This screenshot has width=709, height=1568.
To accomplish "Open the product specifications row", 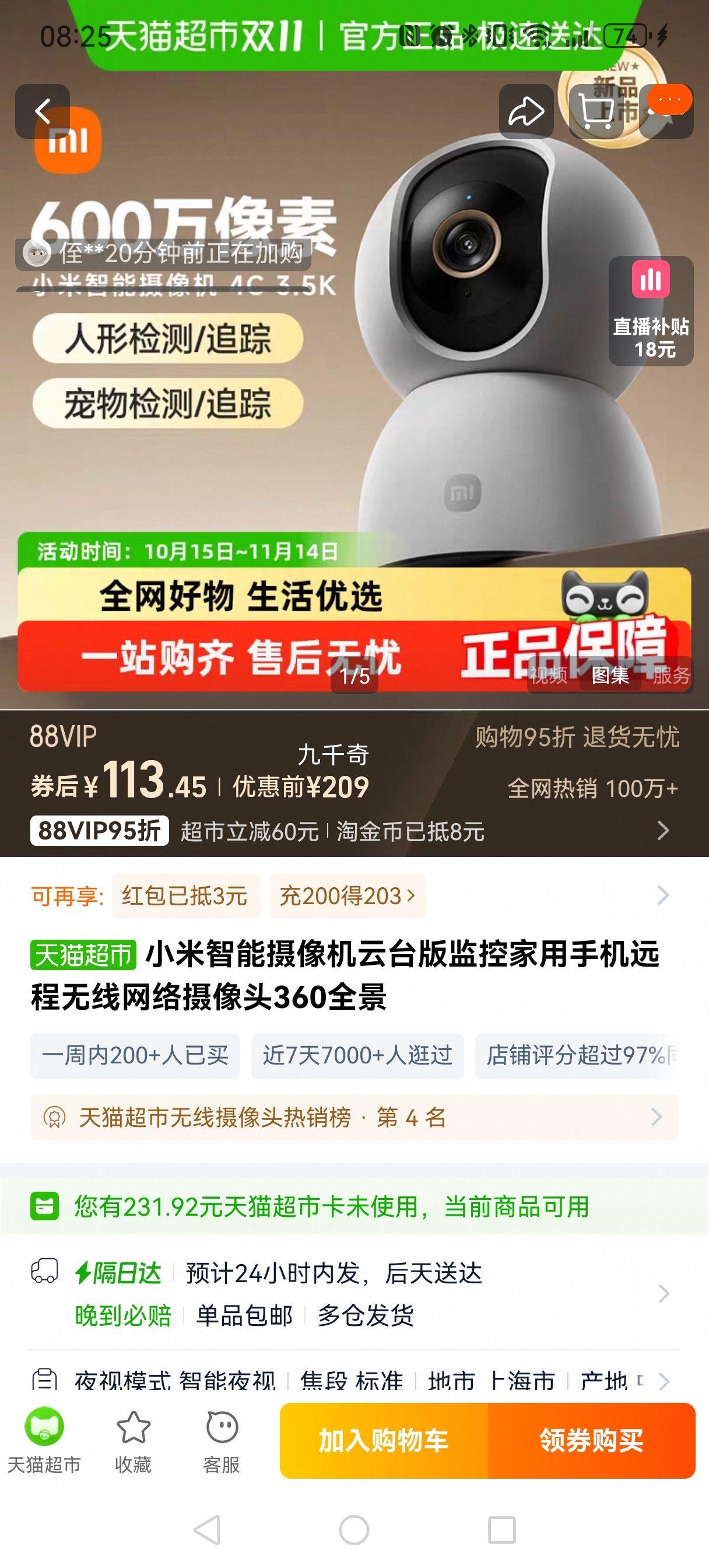I will 353,1381.
